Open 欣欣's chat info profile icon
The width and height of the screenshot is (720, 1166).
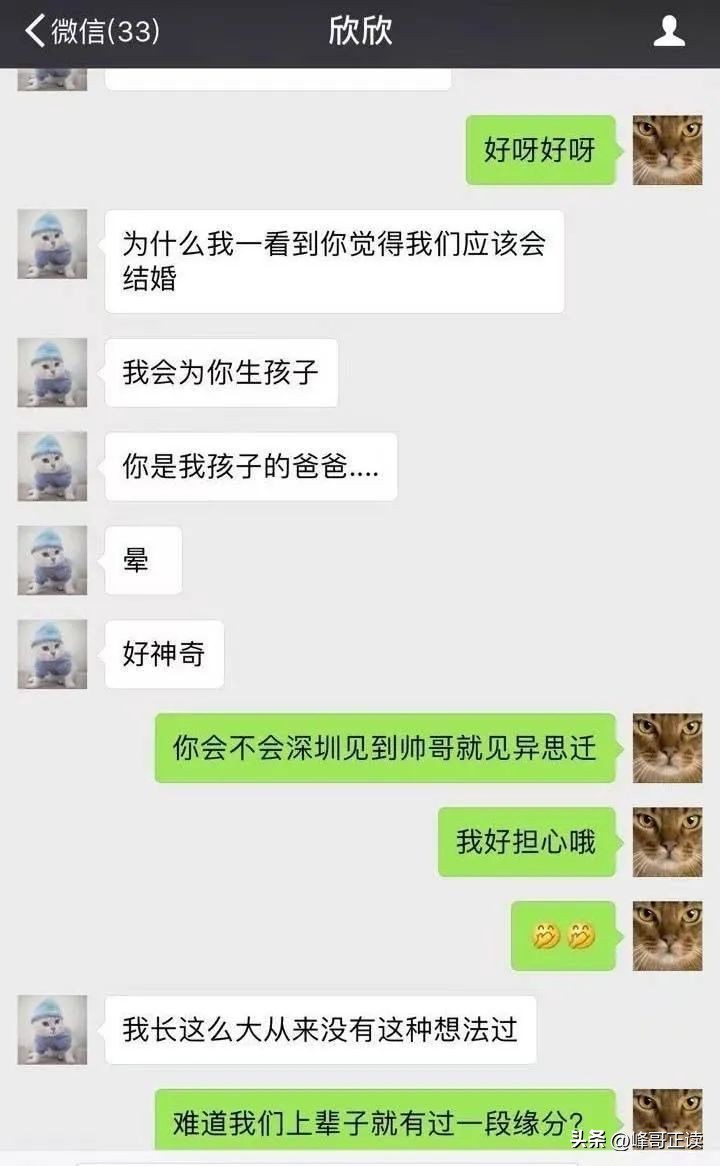pyautogui.click(x=668, y=32)
